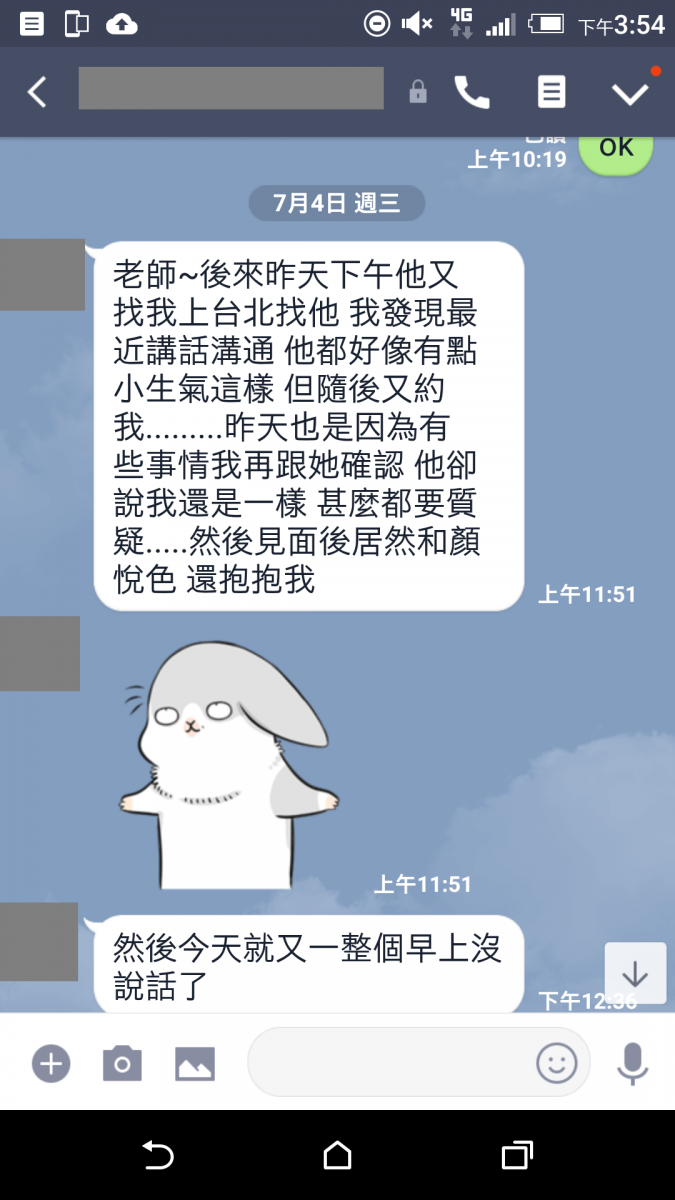The image size is (675, 1200).
Task: Record a voice message with the microphone
Action: click(x=632, y=1063)
